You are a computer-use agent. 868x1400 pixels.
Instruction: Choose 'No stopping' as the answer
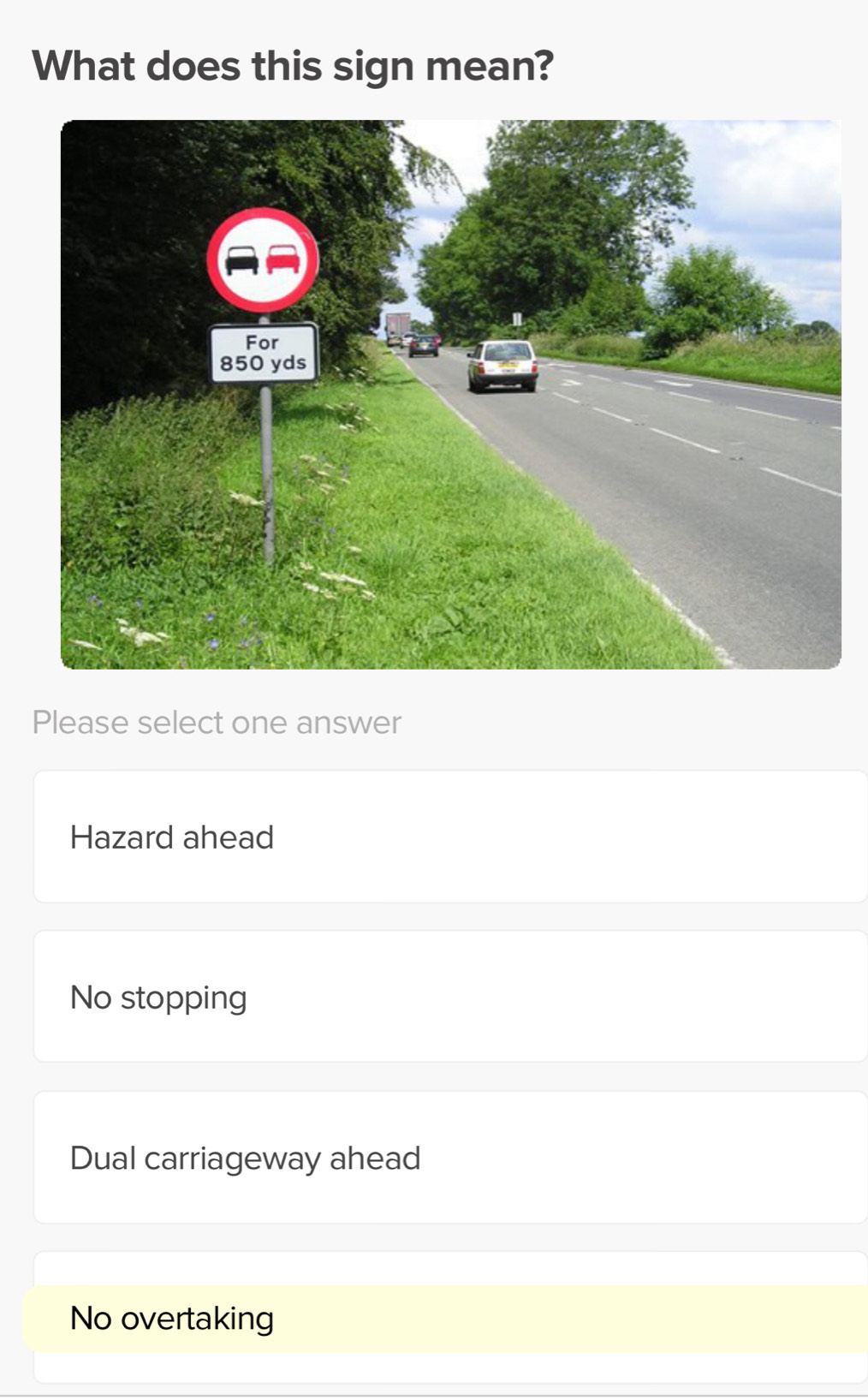pyautogui.click(x=449, y=997)
